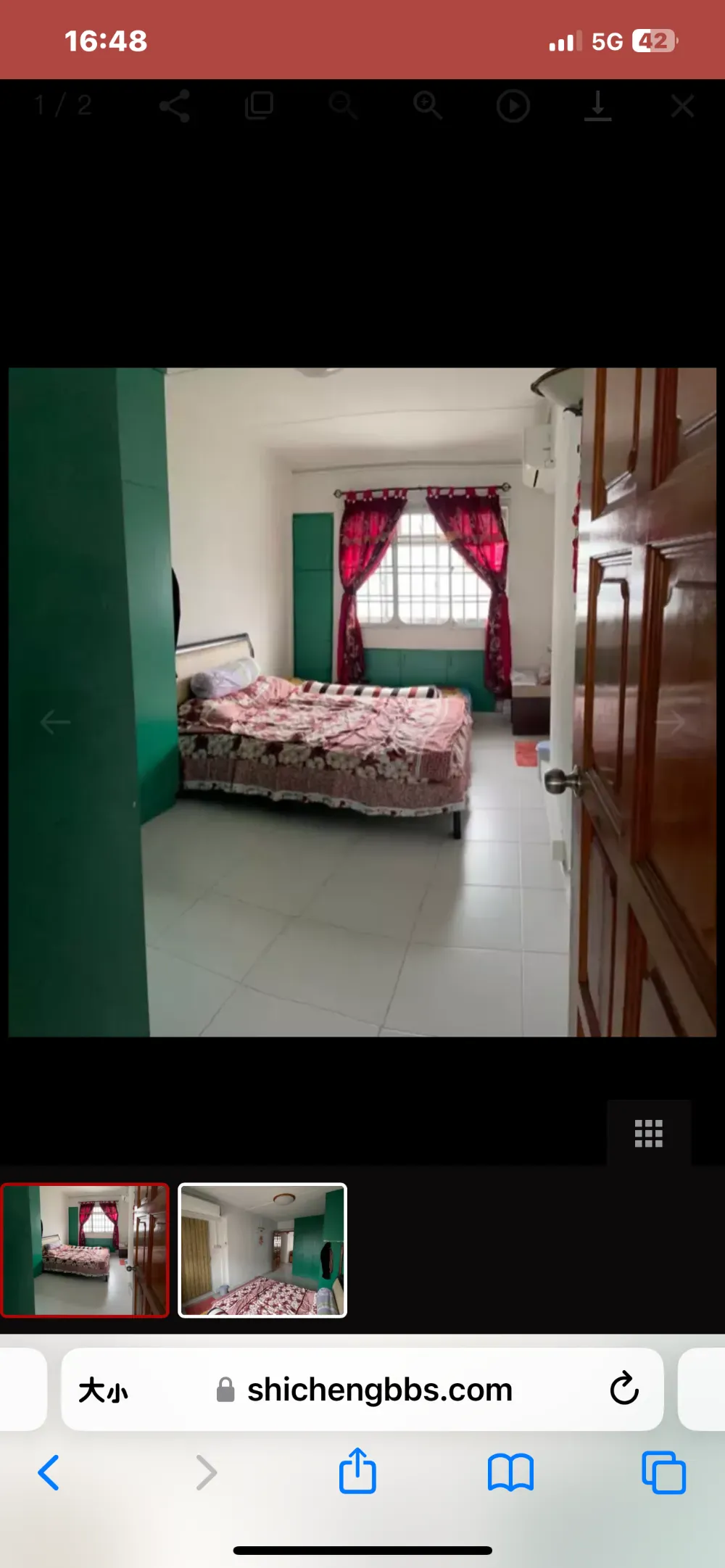Viewport: 725px width, 1568px height.
Task: Close the photo viewer
Action: coord(682,106)
